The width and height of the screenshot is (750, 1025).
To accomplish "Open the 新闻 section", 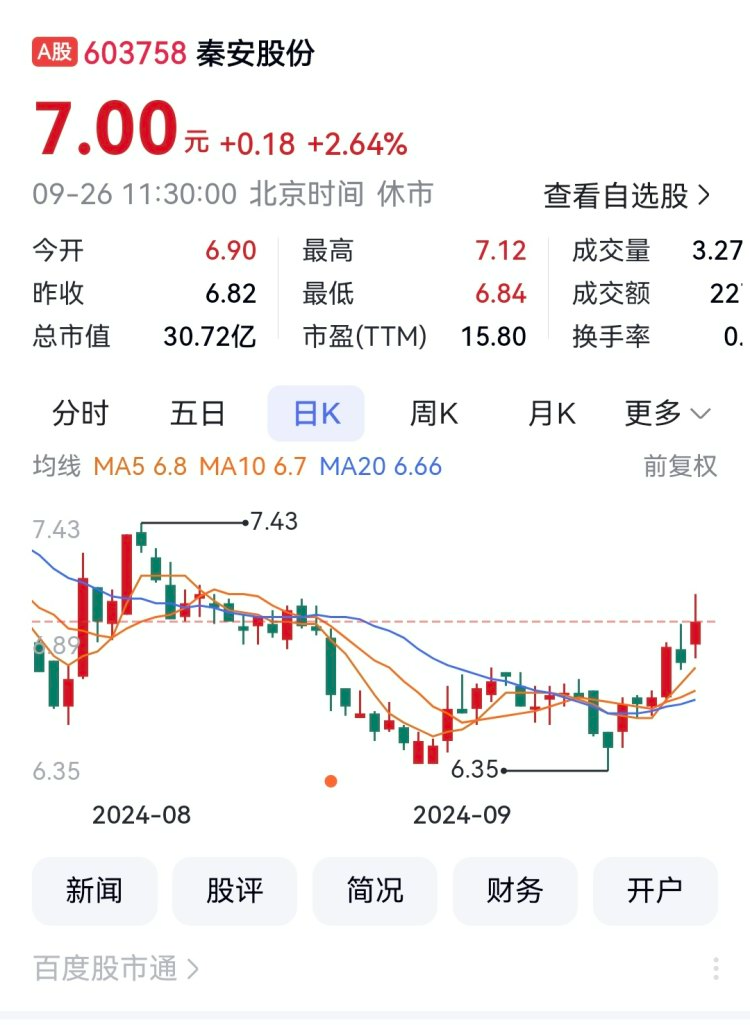I will (94, 891).
